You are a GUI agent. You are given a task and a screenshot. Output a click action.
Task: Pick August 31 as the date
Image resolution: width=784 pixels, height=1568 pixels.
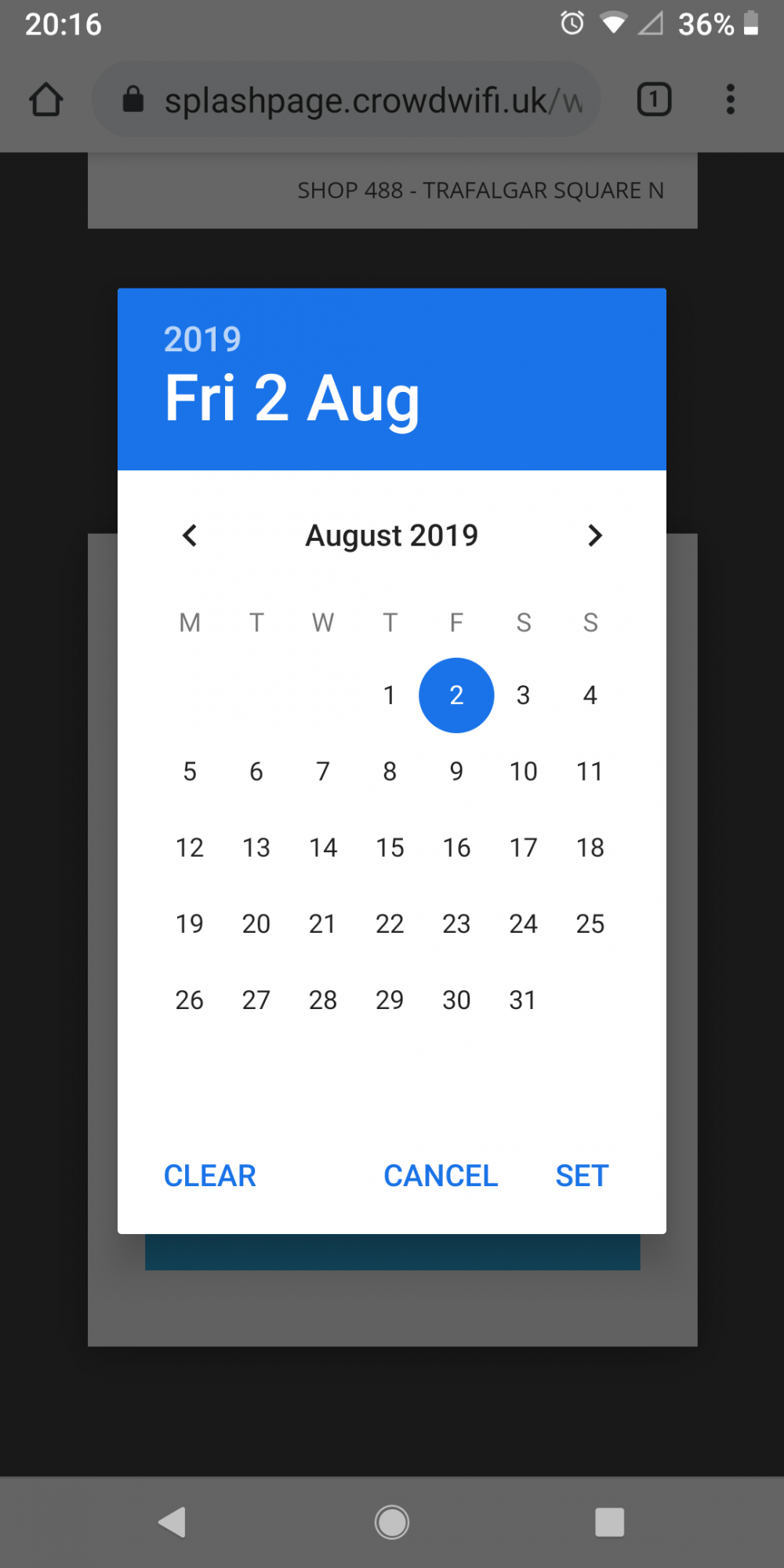523,1000
